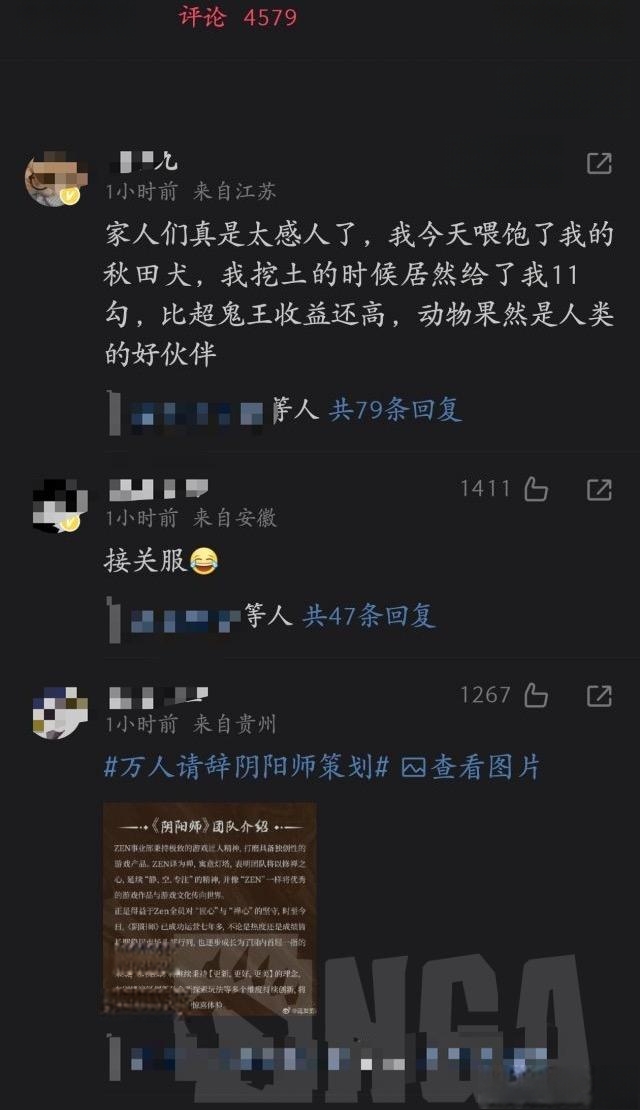Like the comment from 贵州 user
The image size is (640, 1110).
coord(535,695)
